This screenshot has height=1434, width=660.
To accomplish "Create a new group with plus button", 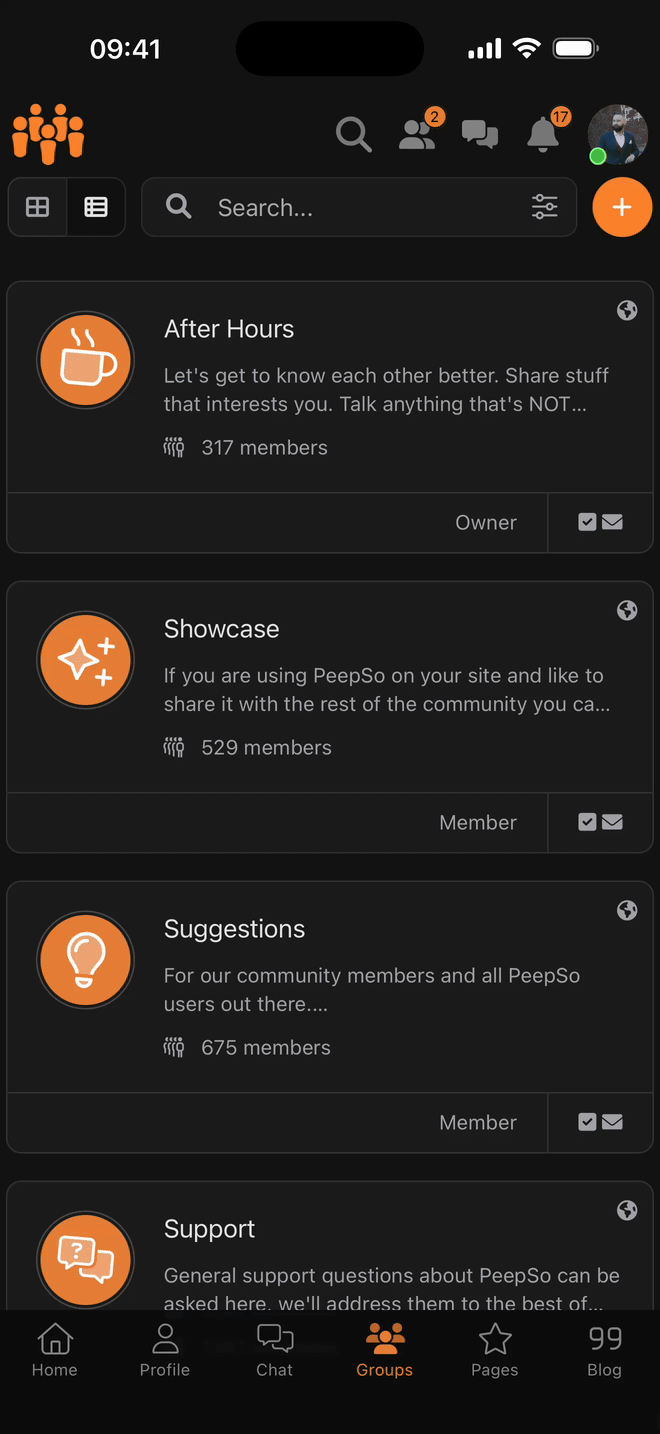I will click(622, 207).
